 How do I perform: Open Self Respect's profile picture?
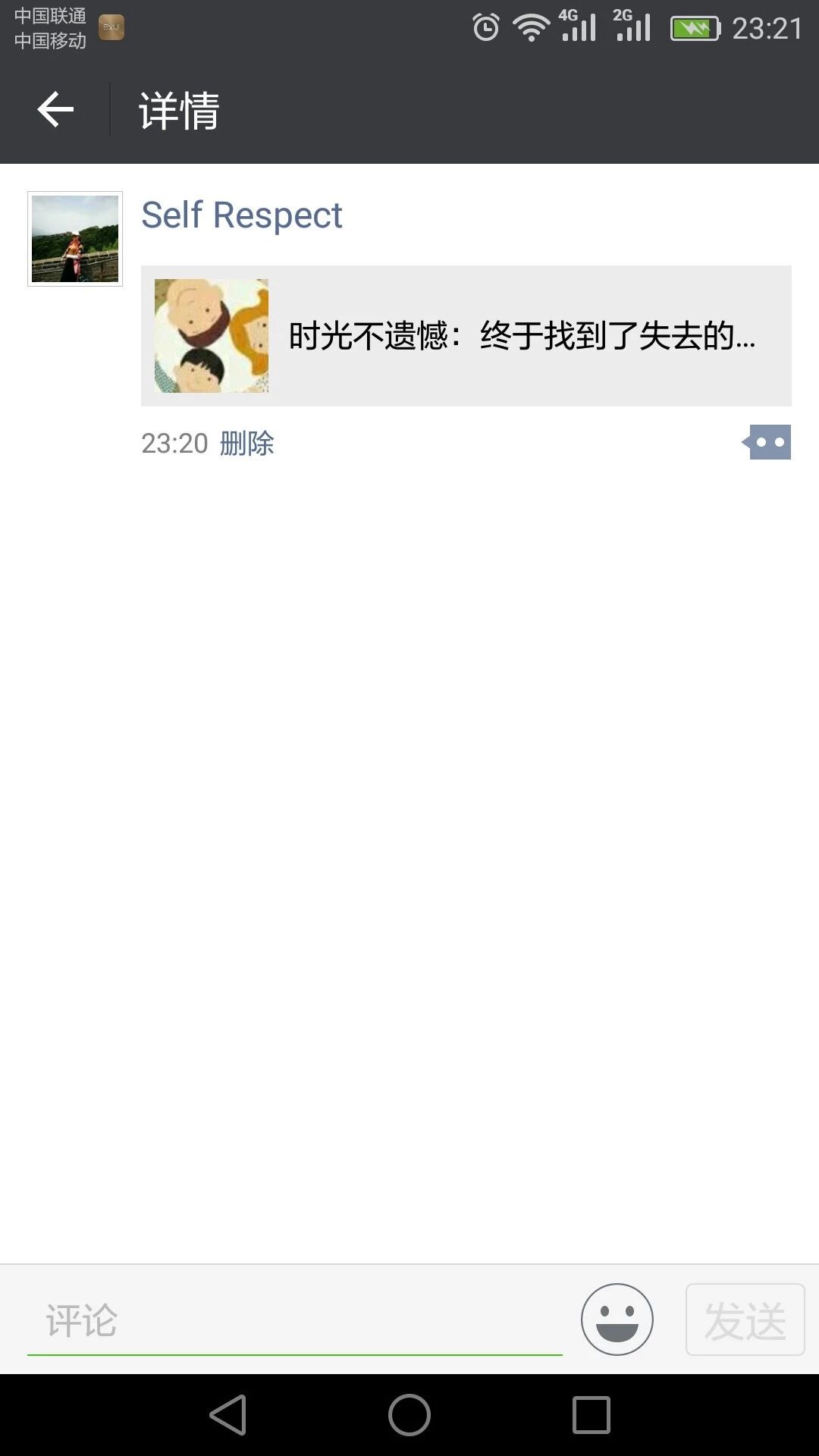tap(75, 239)
